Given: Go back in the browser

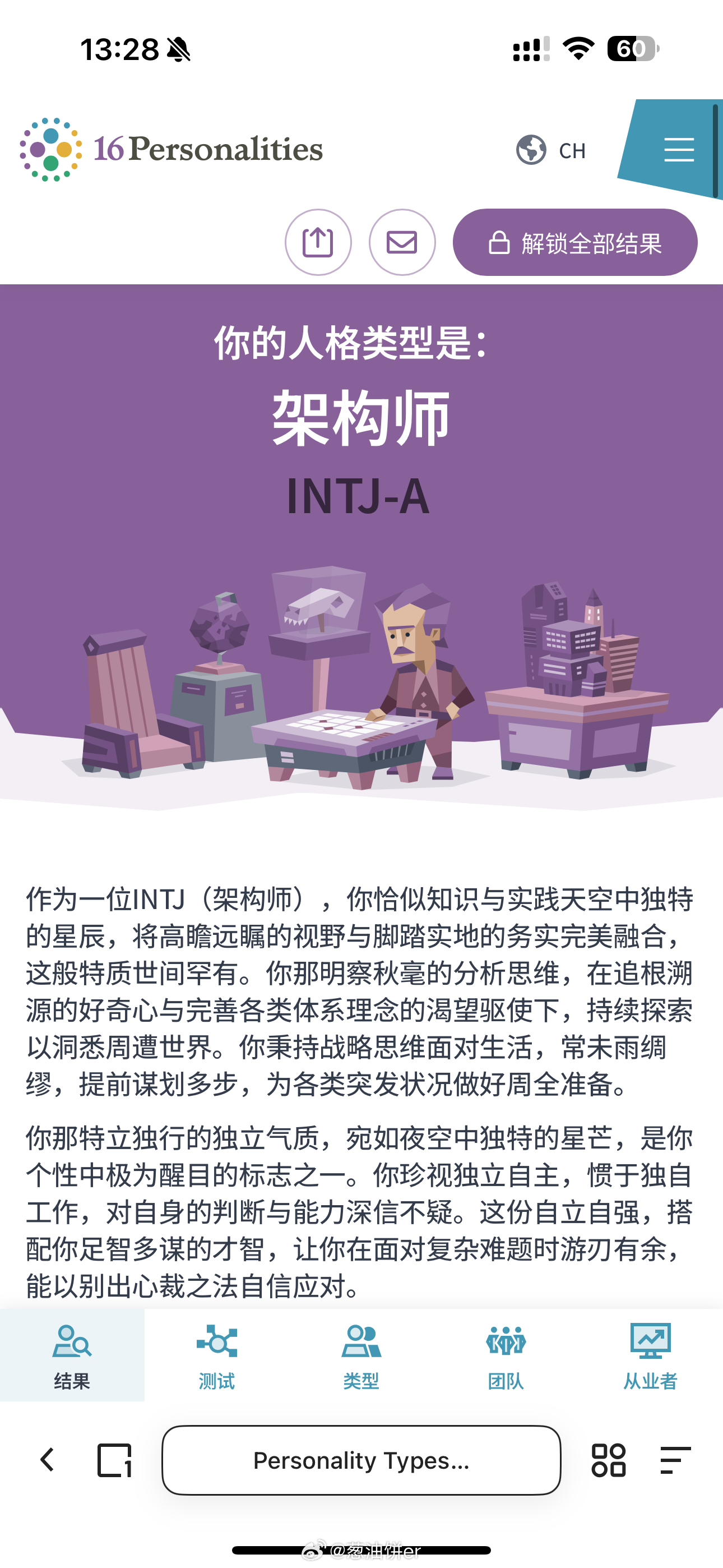Looking at the screenshot, I should pos(47,1460).
